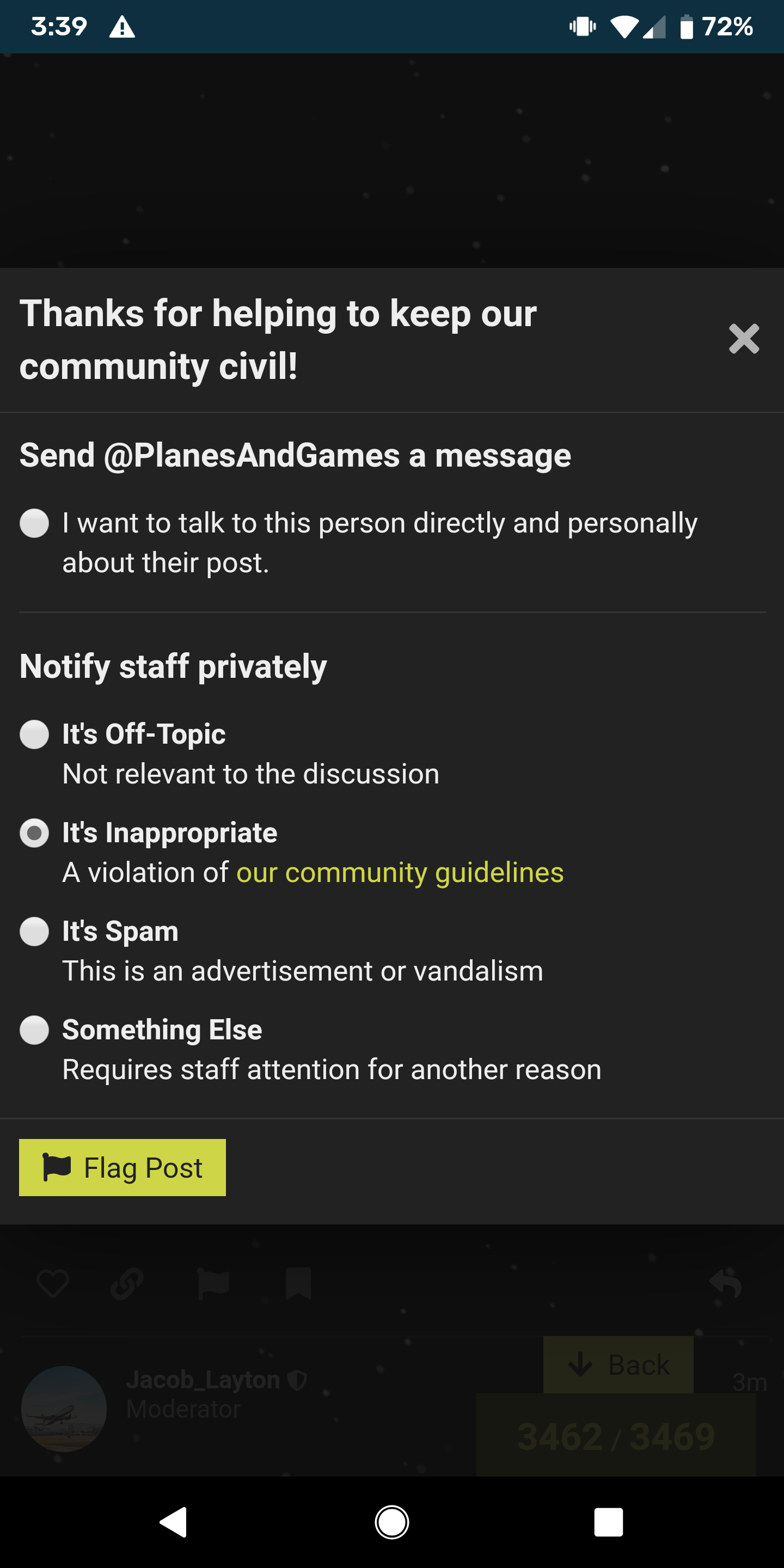Go to the Android home screen
This screenshot has height=1568, width=784.
click(392, 1522)
